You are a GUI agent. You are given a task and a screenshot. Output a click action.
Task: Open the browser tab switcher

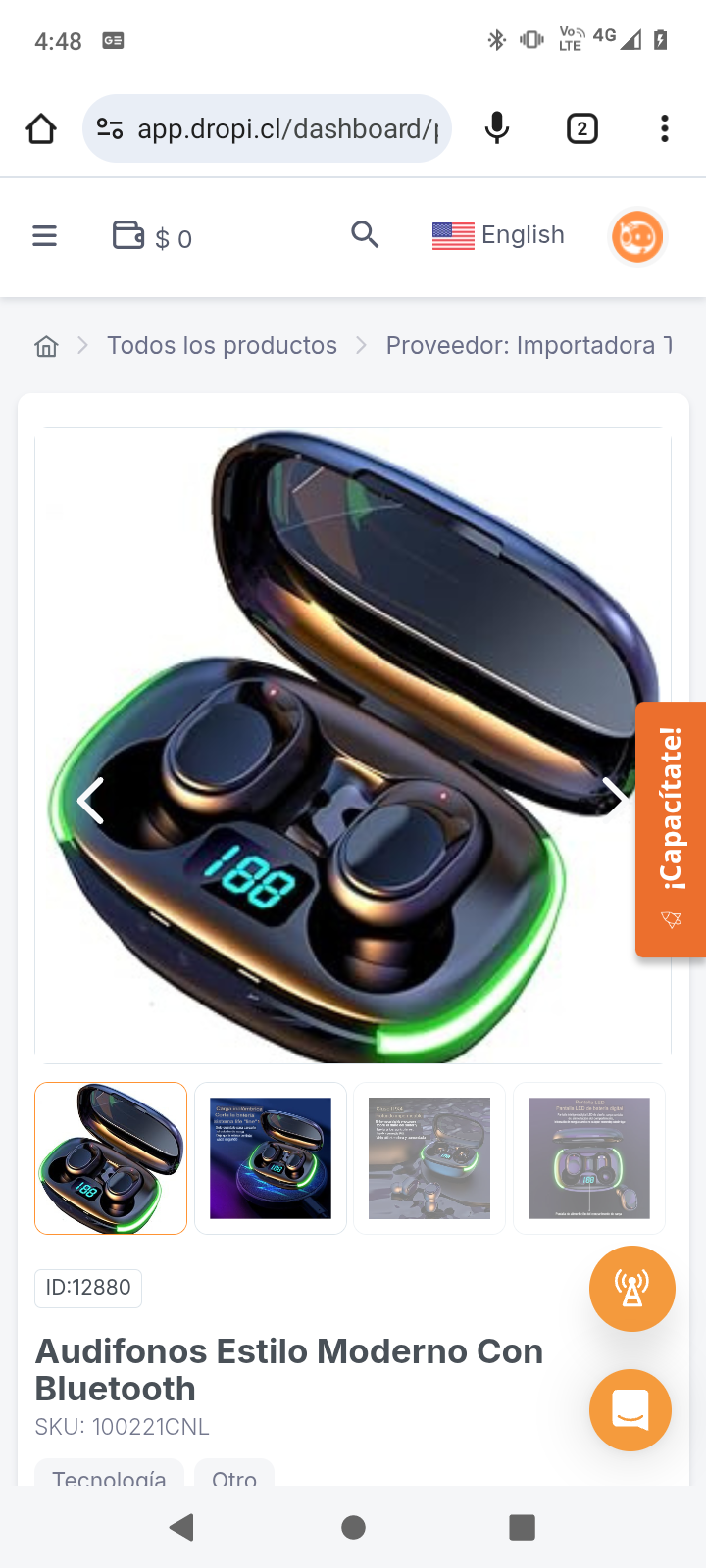tap(582, 128)
